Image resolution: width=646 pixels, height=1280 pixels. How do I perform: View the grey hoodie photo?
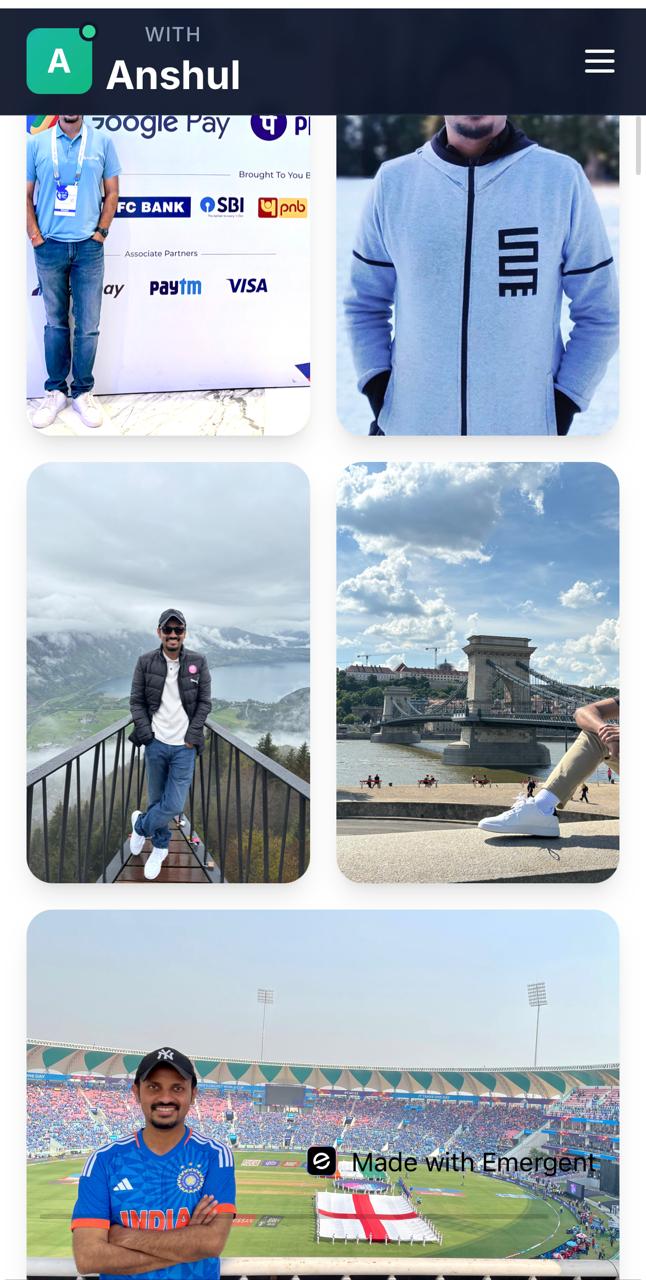[477, 275]
